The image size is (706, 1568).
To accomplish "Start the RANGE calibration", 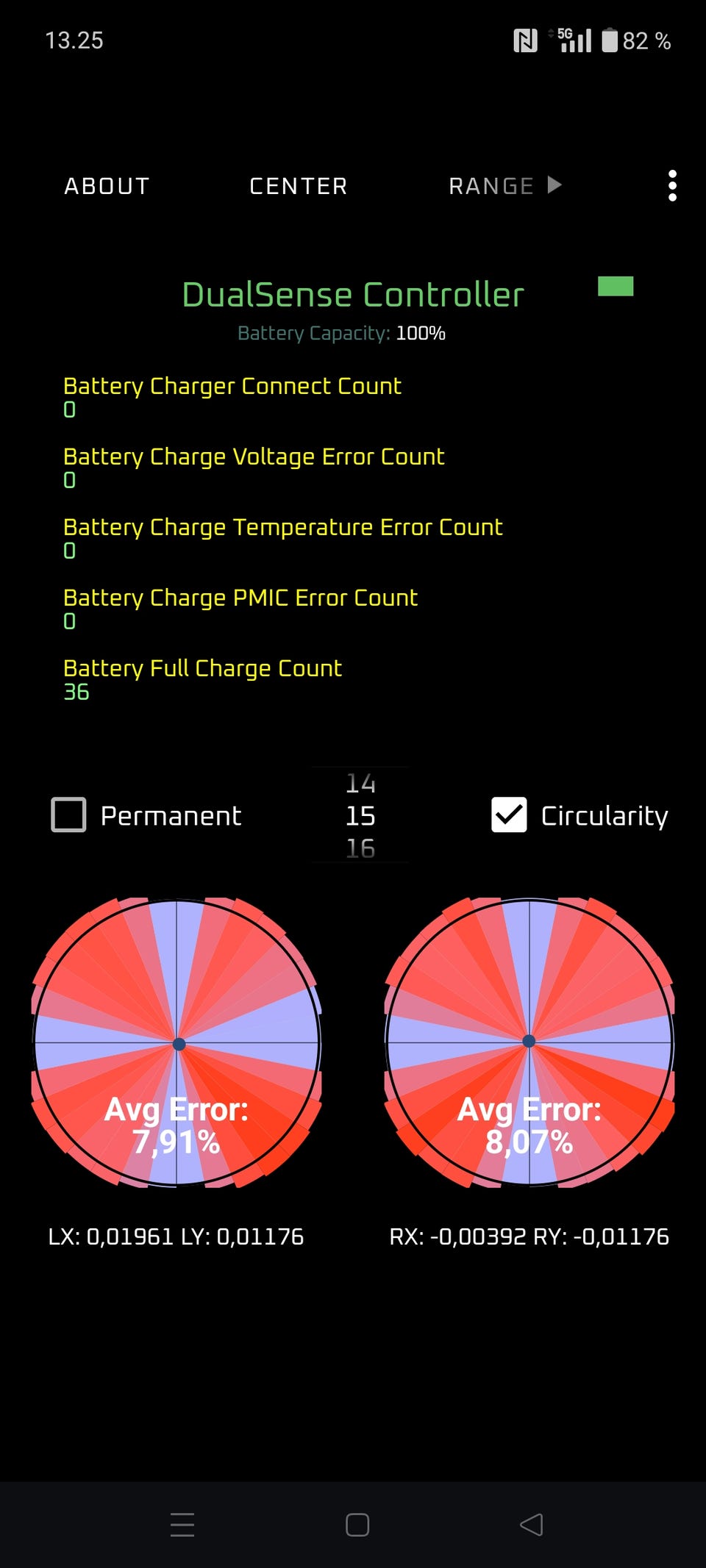I will pos(504,186).
